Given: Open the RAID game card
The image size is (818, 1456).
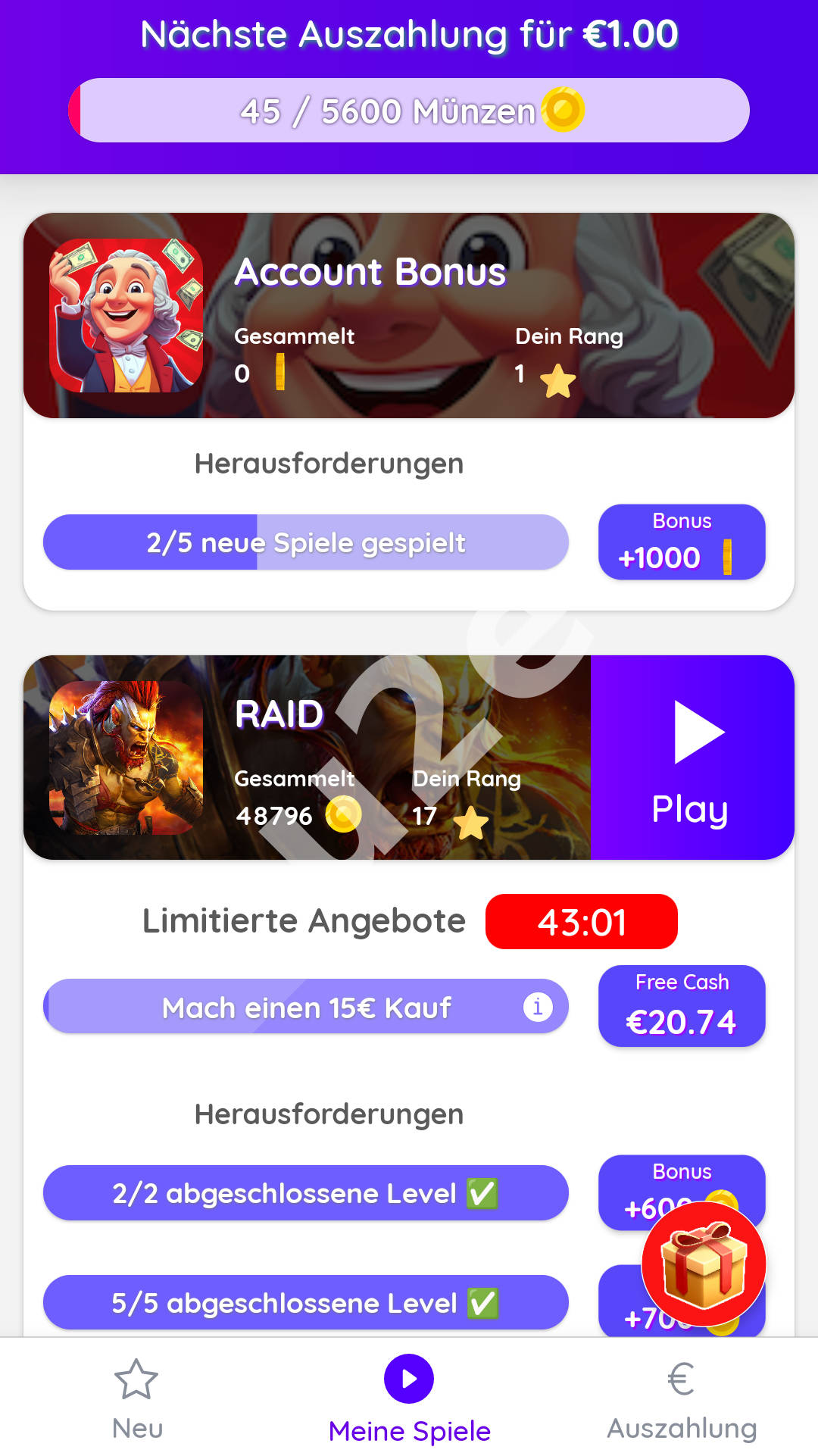Looking at the screenshot, I should pyautogui.click(x=307, y=758).
